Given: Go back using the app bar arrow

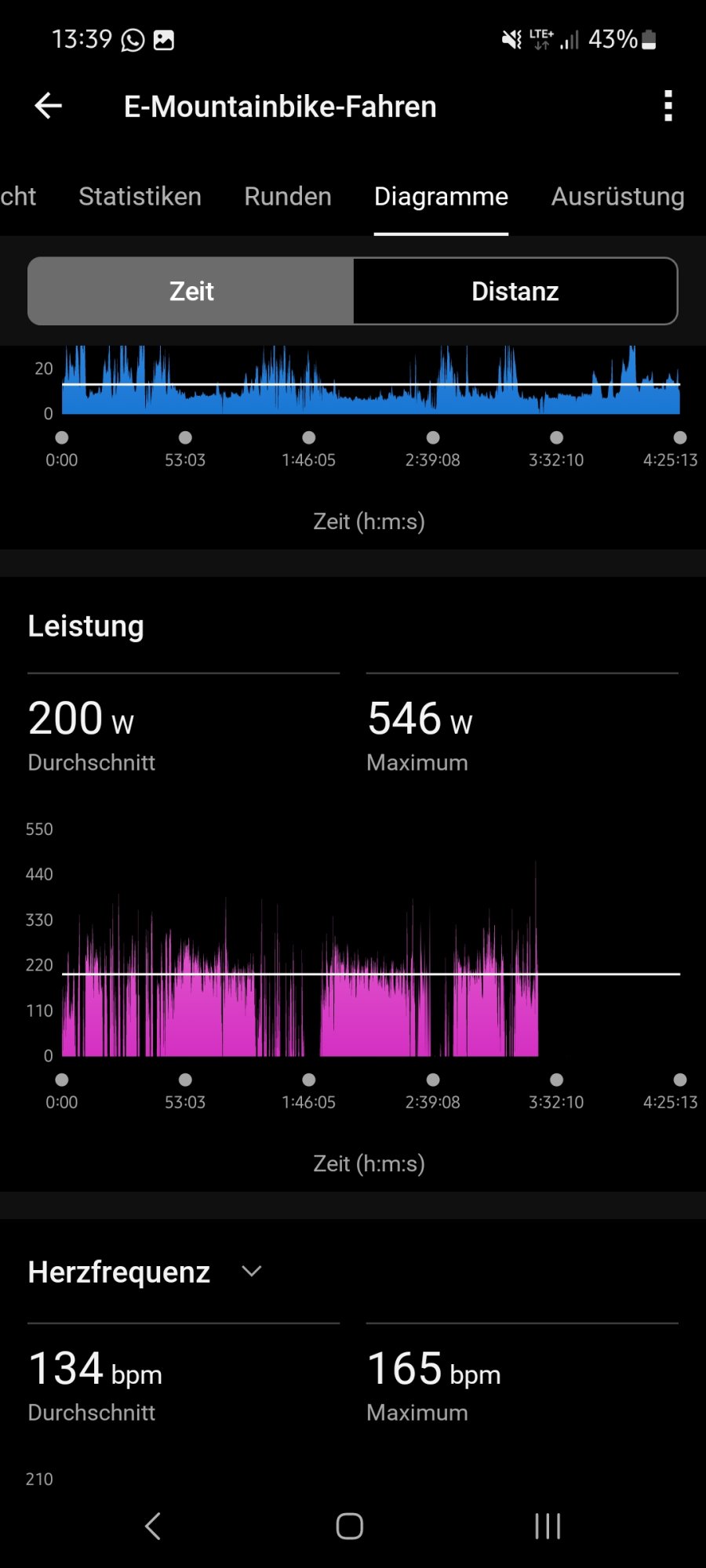Looking at the screenshot, I should 49,106.
